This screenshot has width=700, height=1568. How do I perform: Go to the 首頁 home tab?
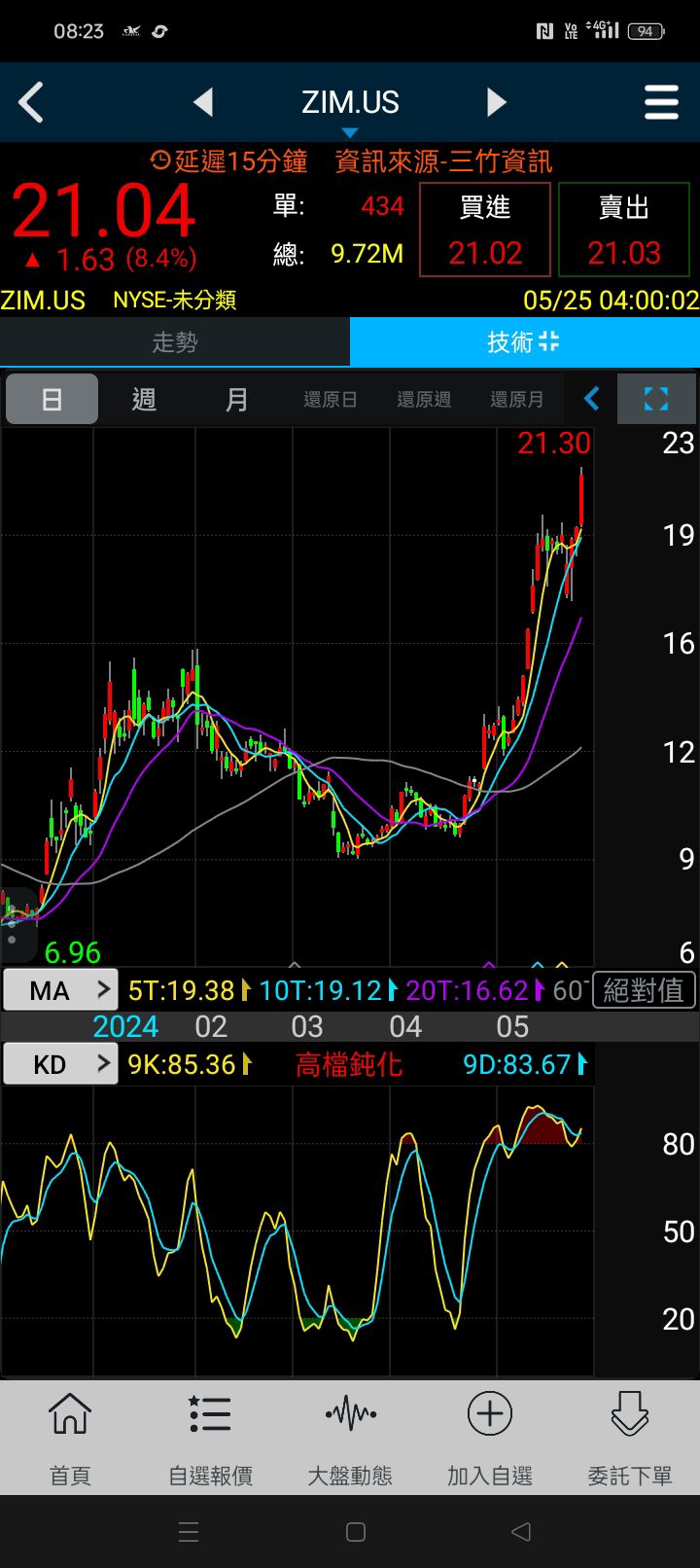(70, 1437)
